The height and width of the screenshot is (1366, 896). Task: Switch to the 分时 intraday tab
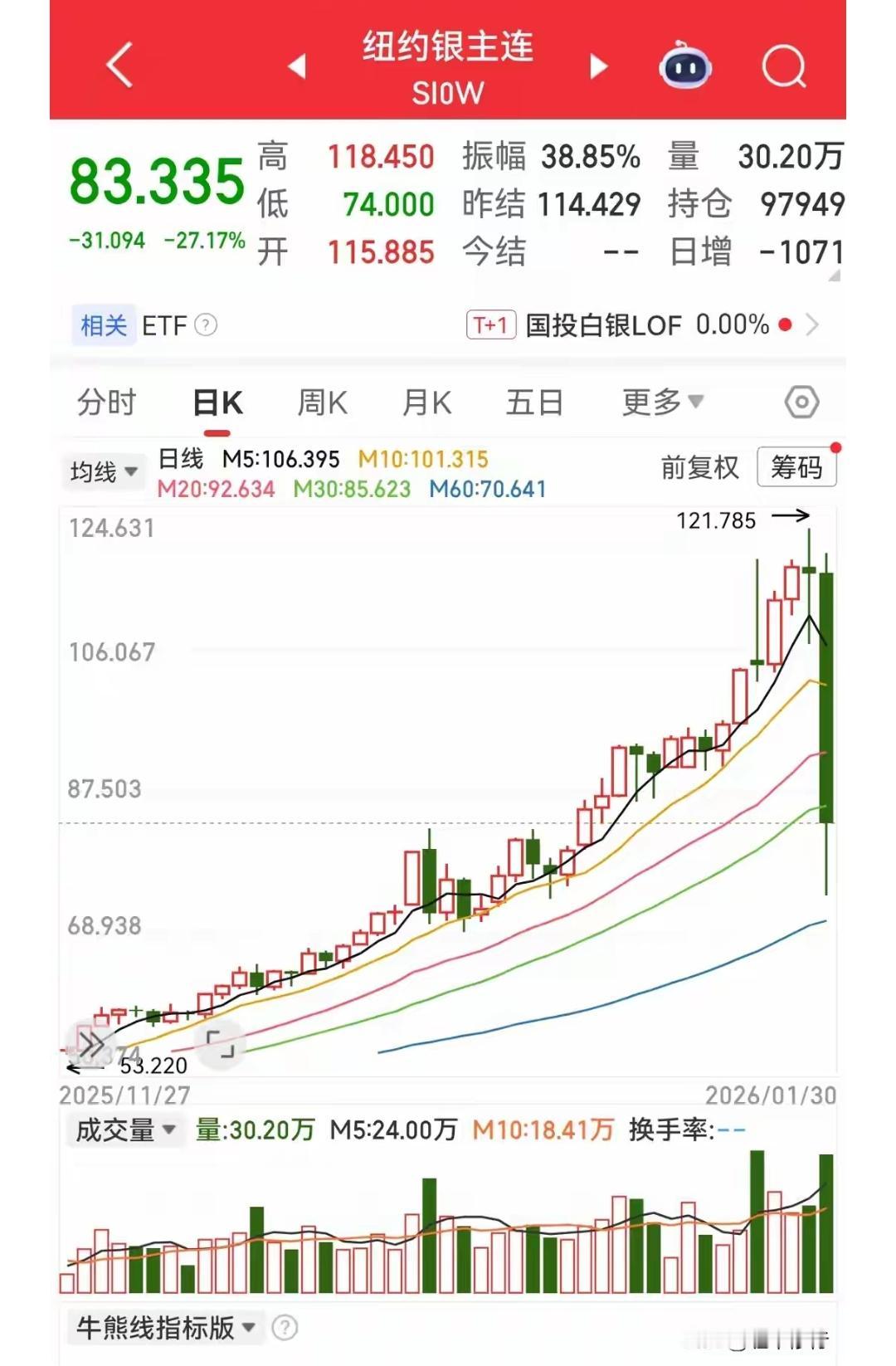(106, 402)
